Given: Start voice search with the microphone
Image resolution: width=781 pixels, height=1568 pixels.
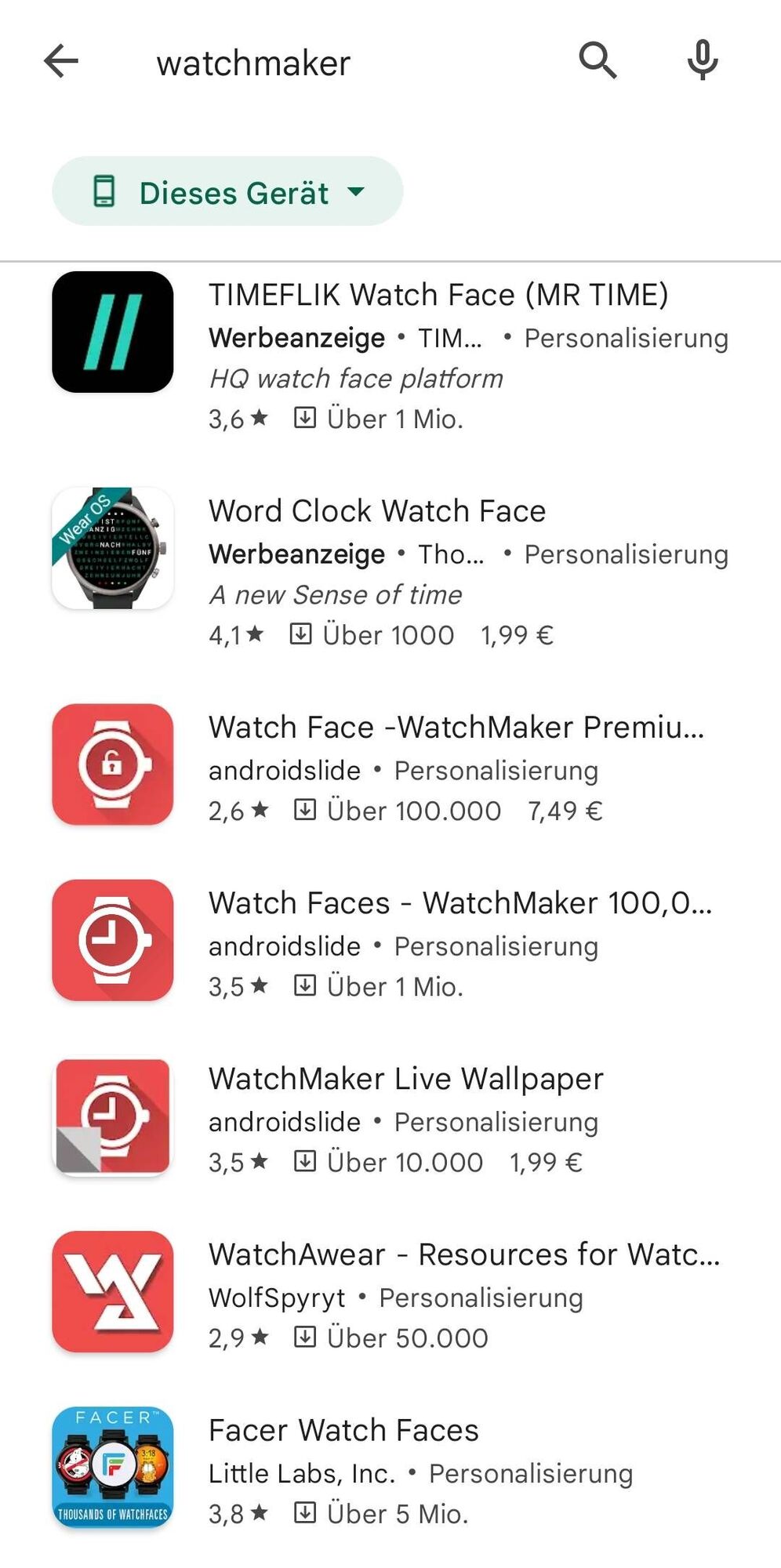Looking at the screenshot, I should [703, 61].
